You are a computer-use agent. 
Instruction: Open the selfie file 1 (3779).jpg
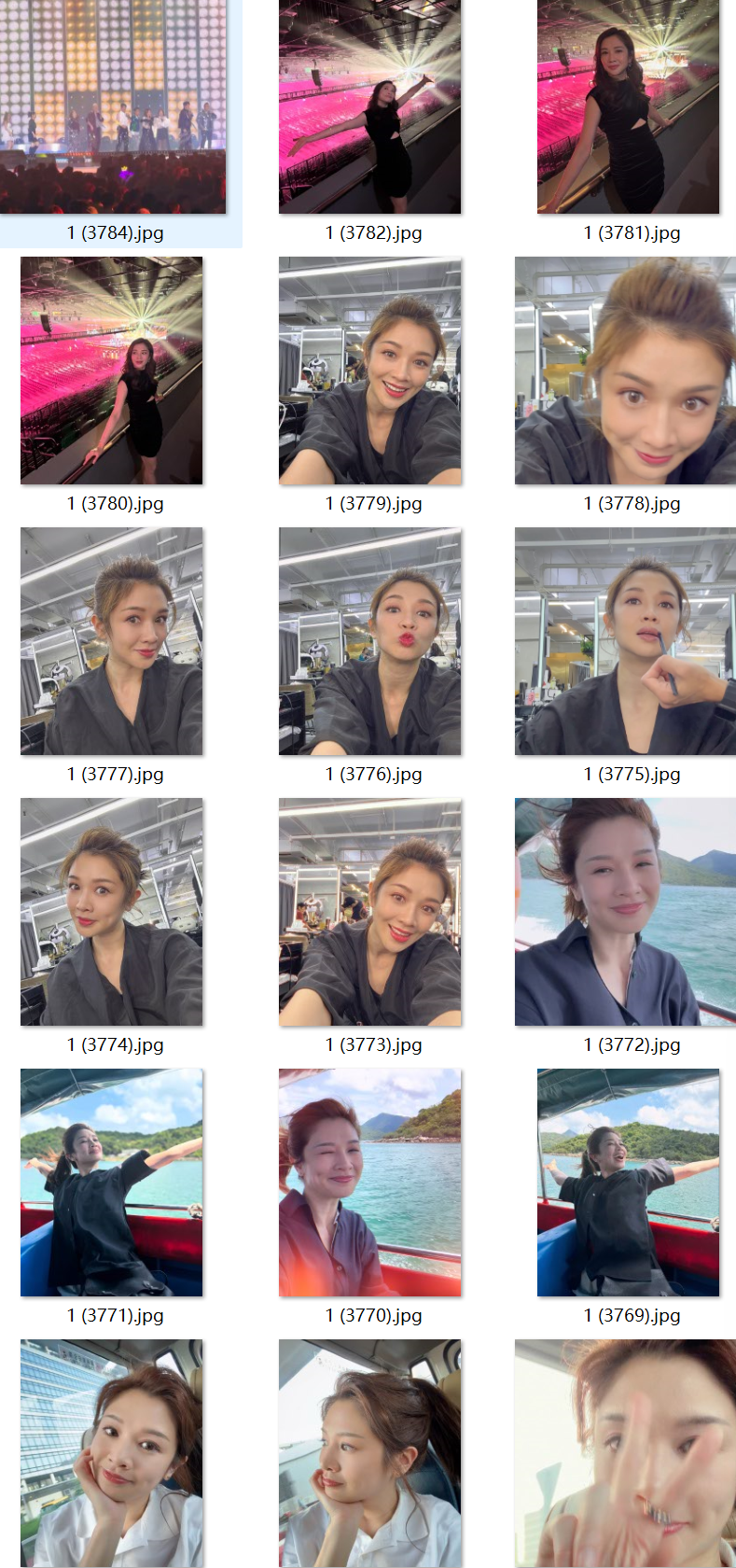(370, 371)
